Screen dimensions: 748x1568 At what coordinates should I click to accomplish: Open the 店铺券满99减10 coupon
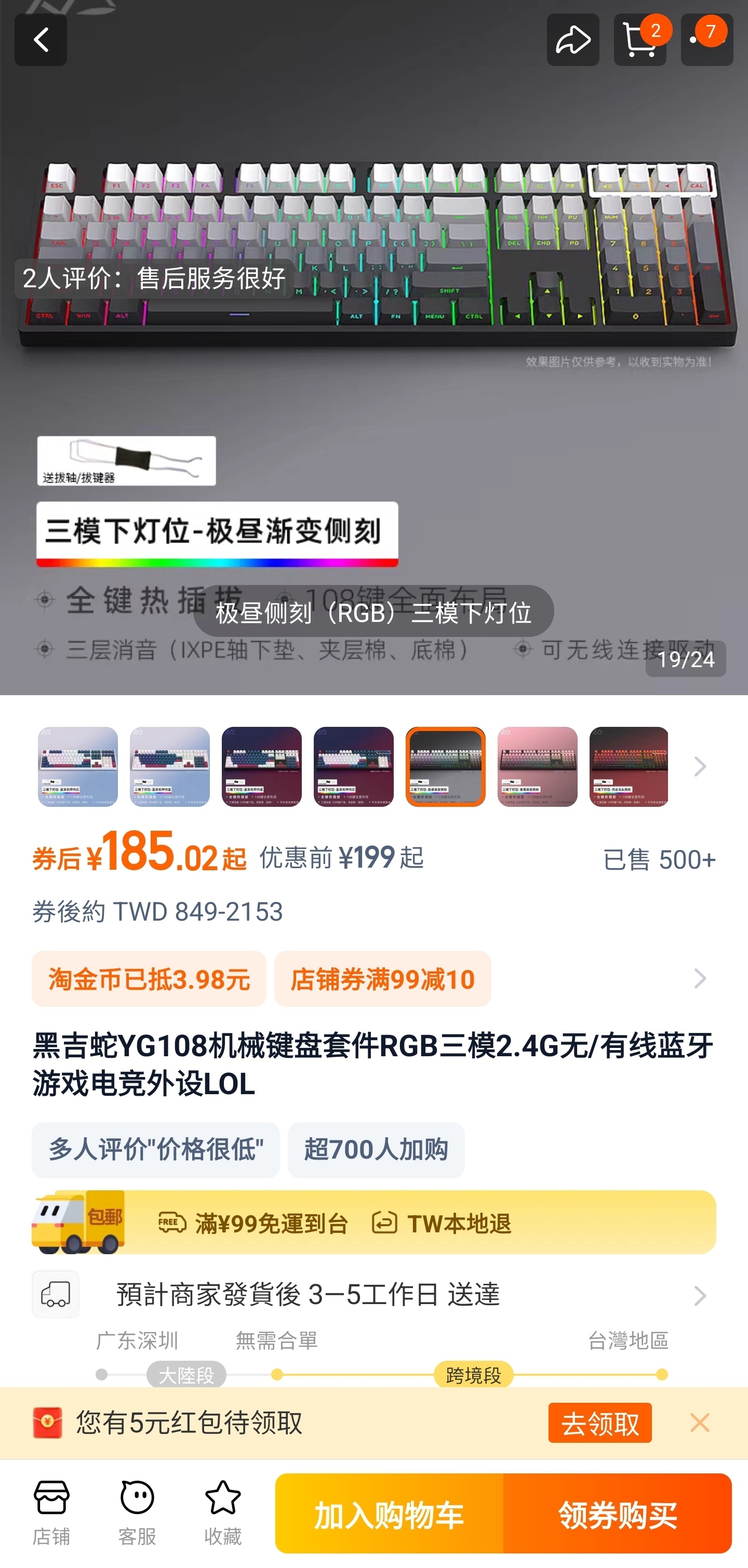point(382,979)
